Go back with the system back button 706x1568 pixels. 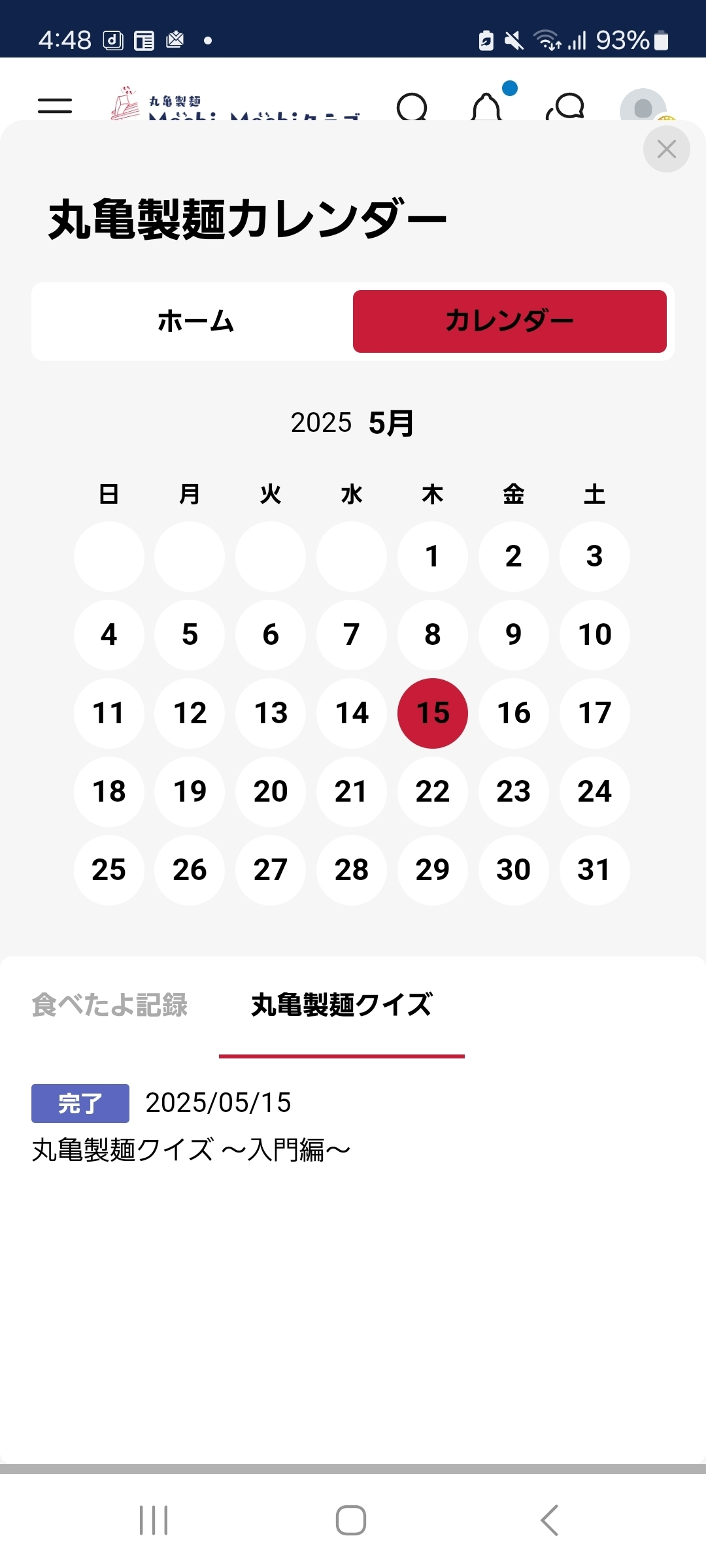549,1520
